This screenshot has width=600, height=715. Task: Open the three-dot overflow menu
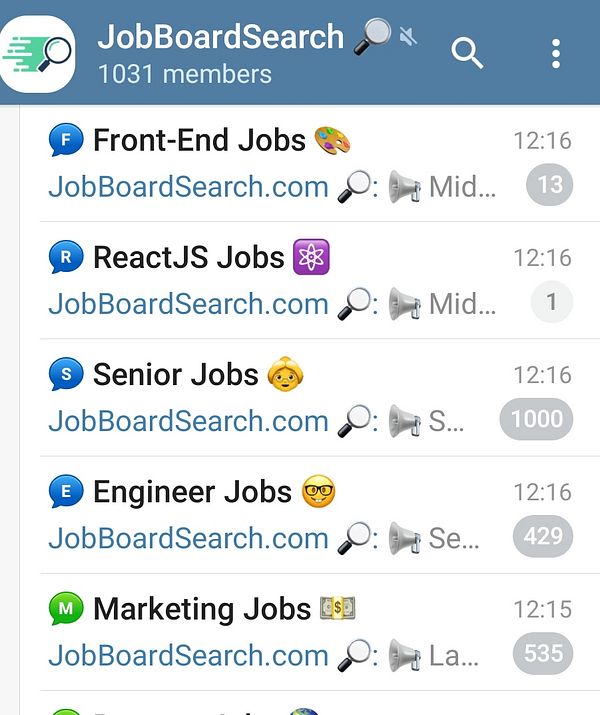[556, 53]
